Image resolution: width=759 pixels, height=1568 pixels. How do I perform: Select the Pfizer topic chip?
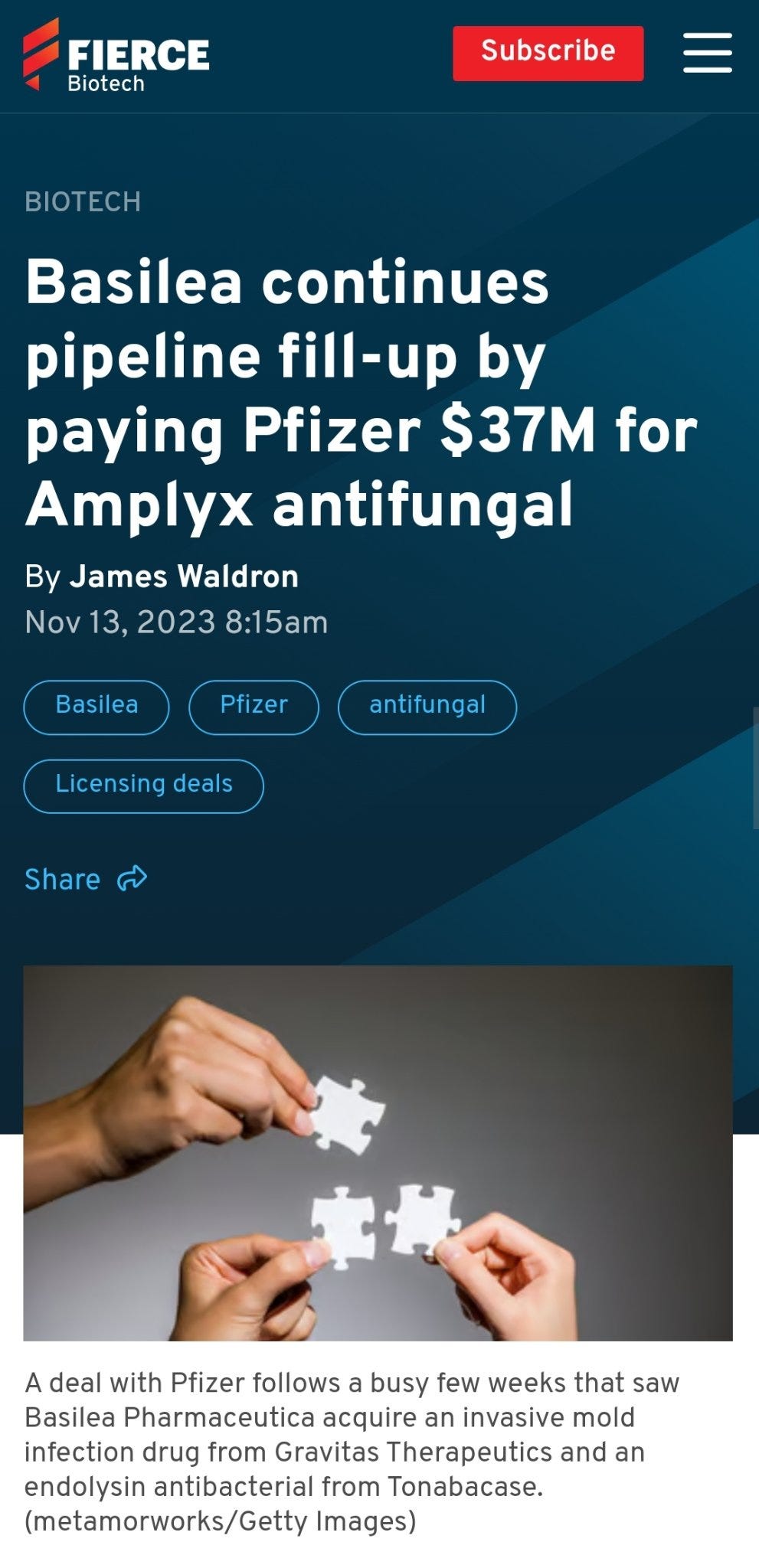(x=254, y=706)
